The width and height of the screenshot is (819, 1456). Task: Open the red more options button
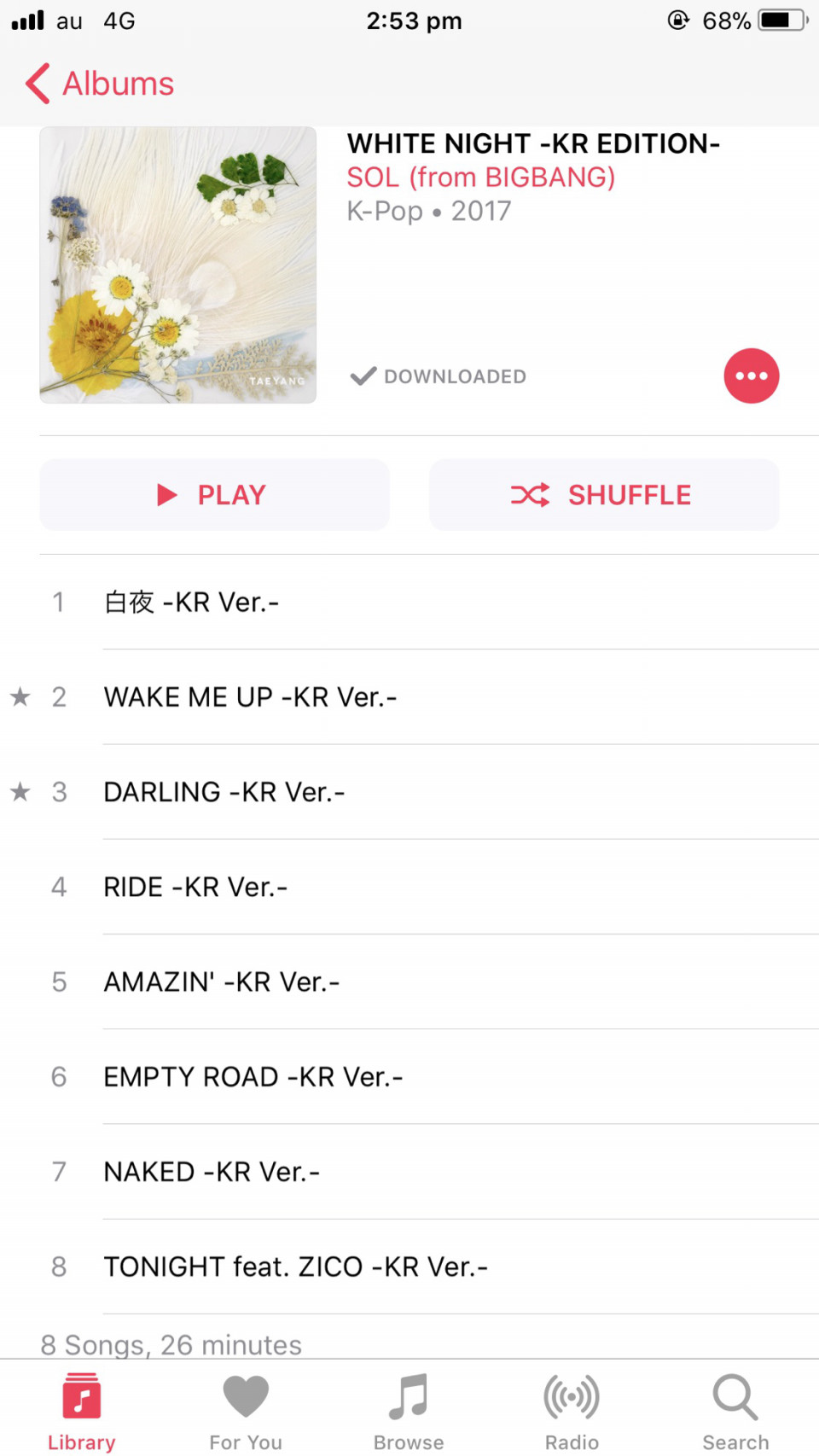(751, 376)
